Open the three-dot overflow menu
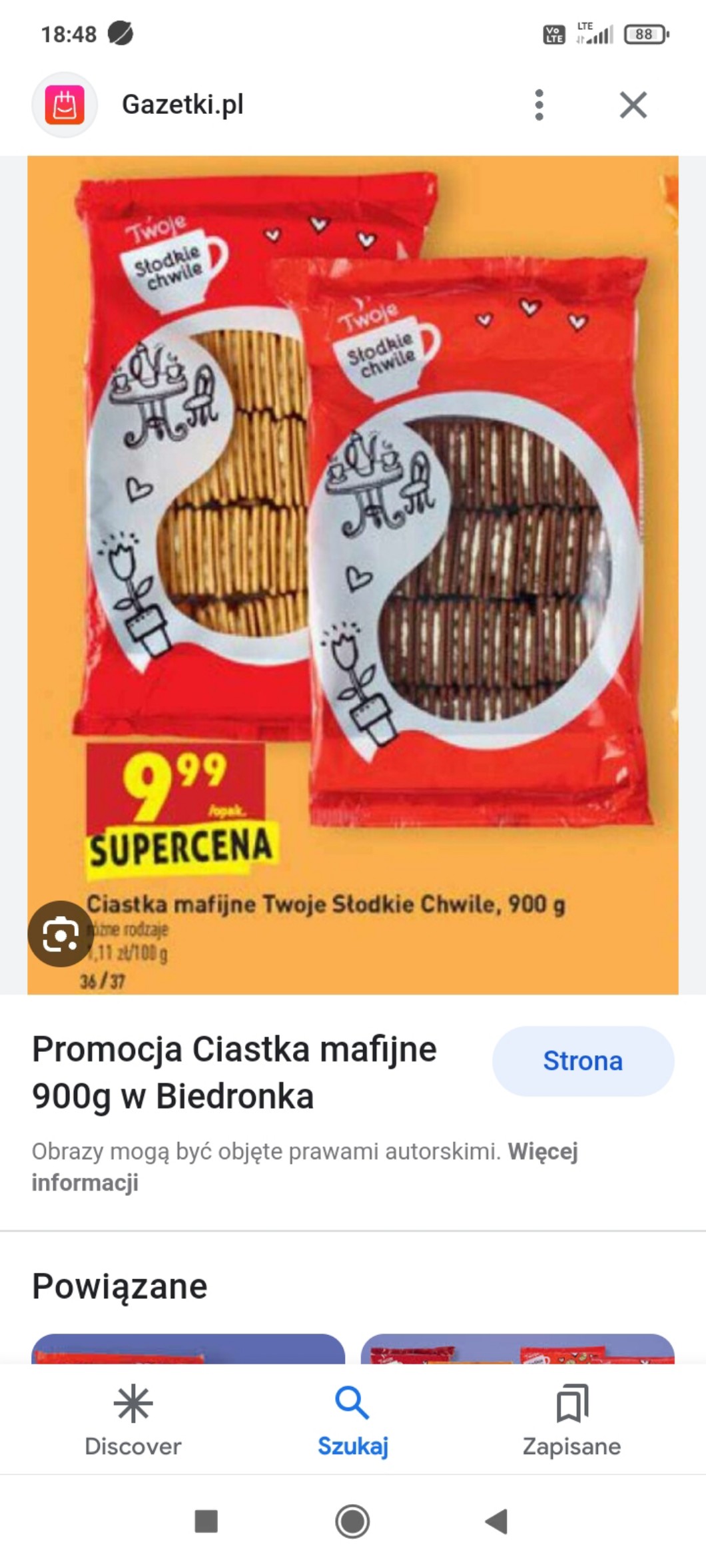Screen dimensions: 706x1568 tap(539, 105)
